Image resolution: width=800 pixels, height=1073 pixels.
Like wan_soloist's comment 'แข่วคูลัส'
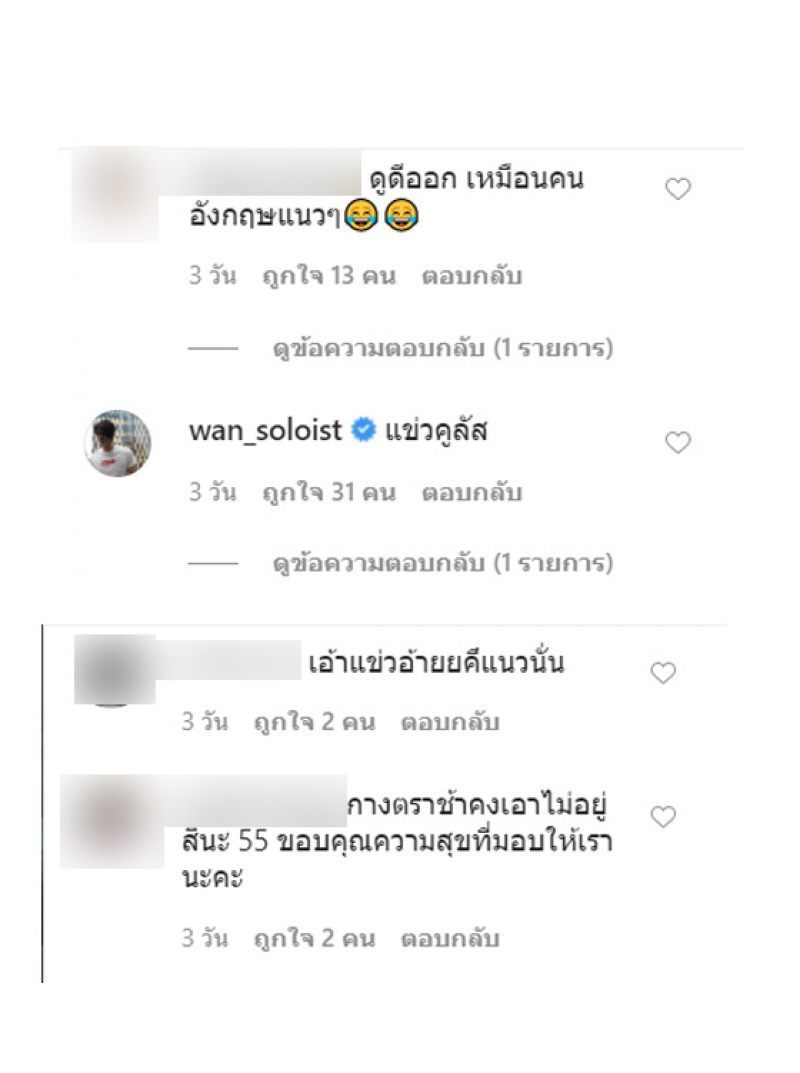(x=678, y=443)
